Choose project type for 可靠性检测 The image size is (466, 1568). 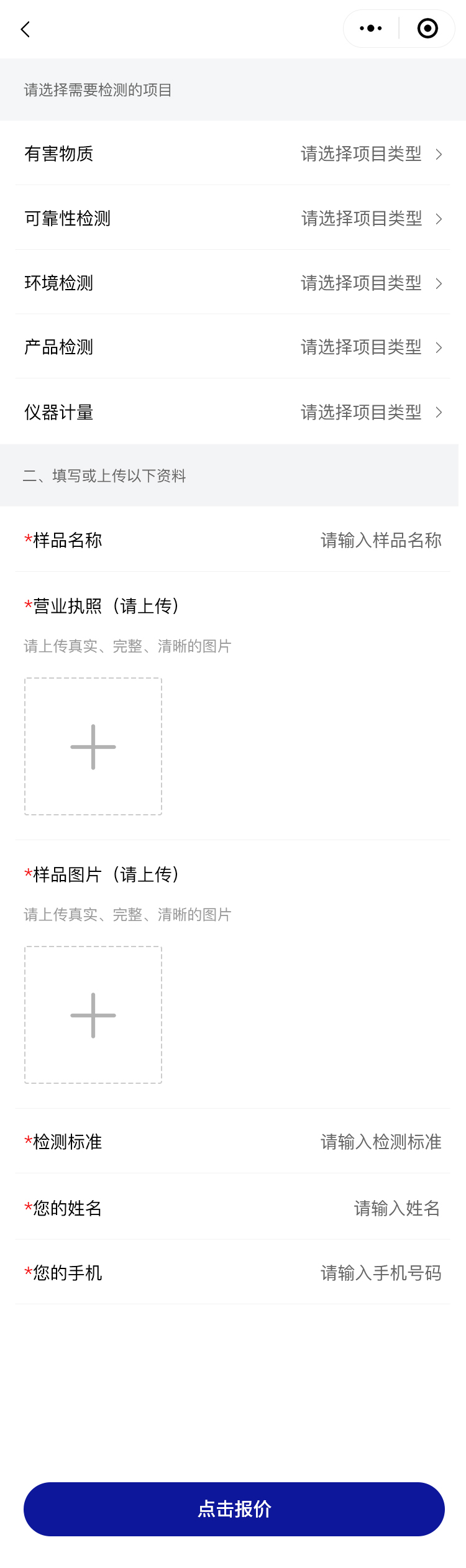(370, 218)
